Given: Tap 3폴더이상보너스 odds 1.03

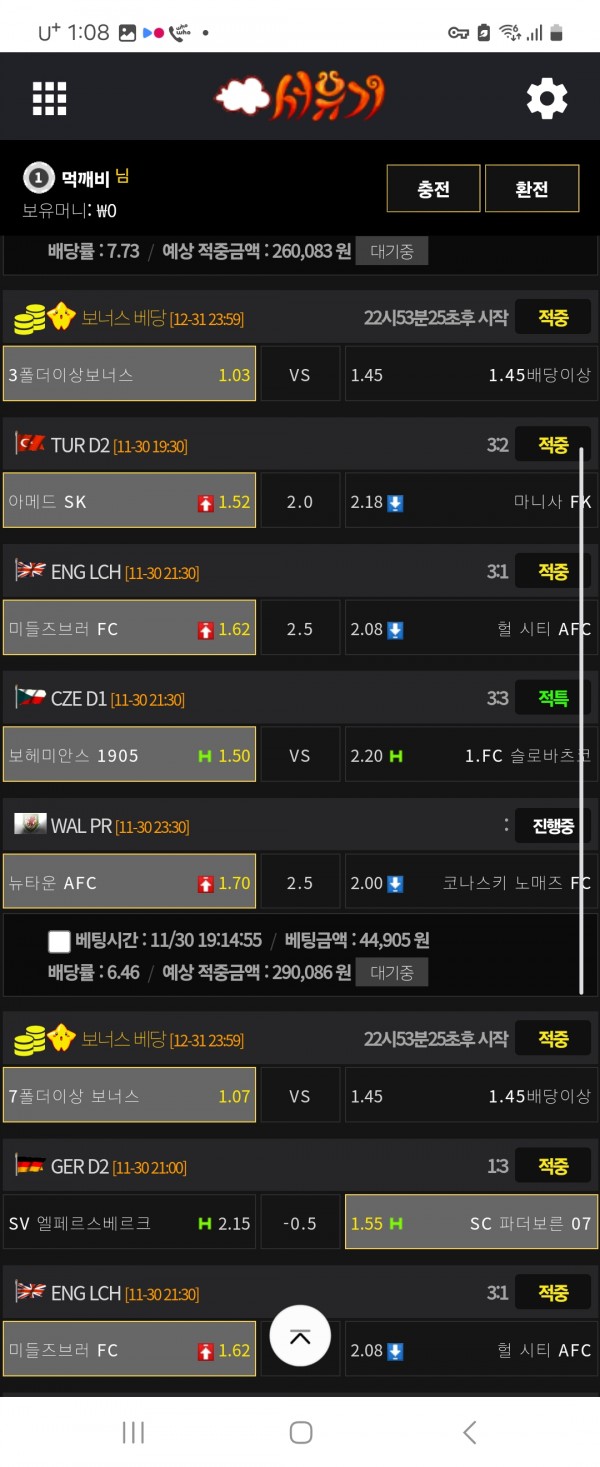Looking at the screenshot, I should pyautogui.click(x=130, y=374).
